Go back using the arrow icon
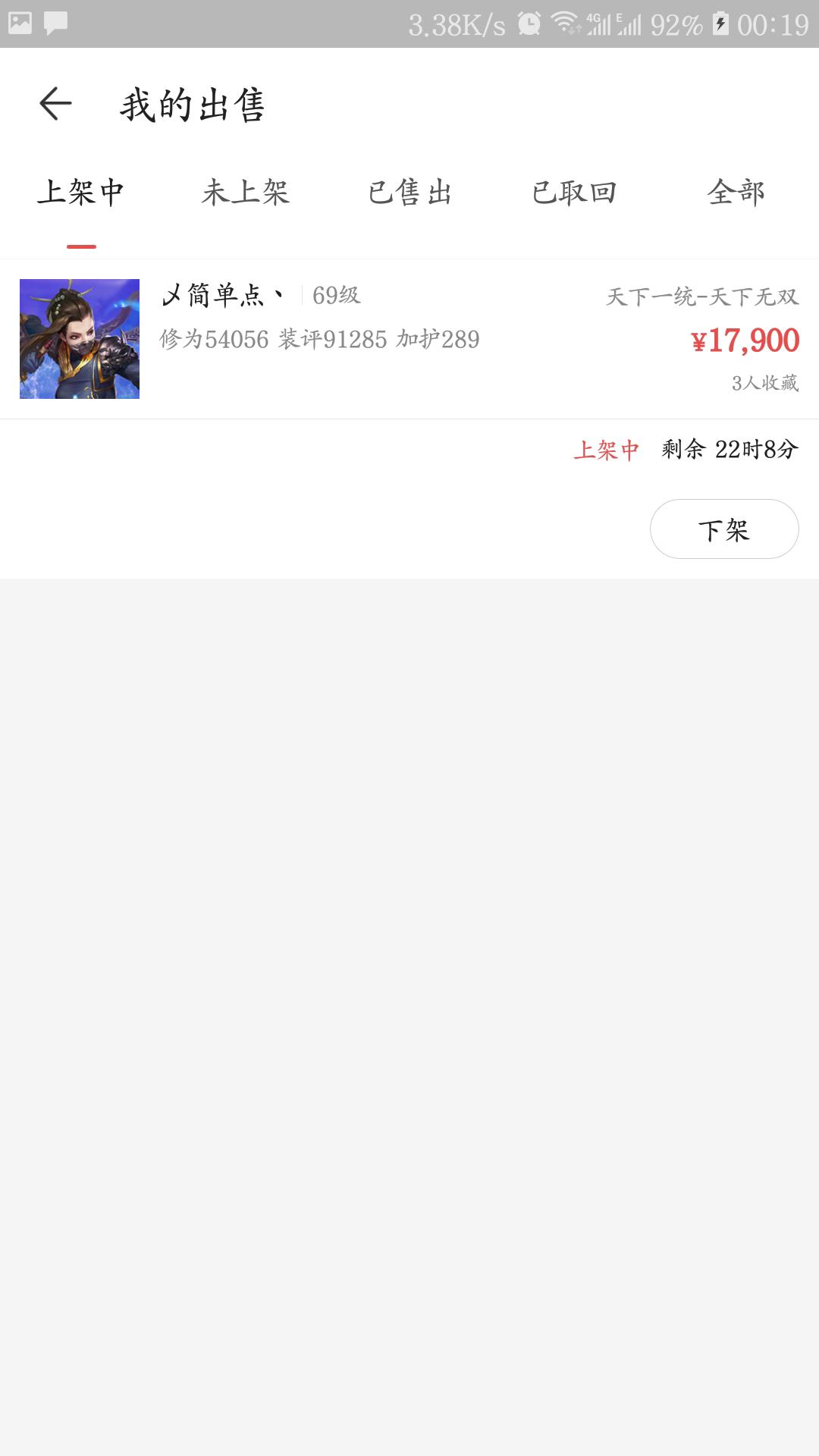The image size is (819, 1456). tap(55, 104)
